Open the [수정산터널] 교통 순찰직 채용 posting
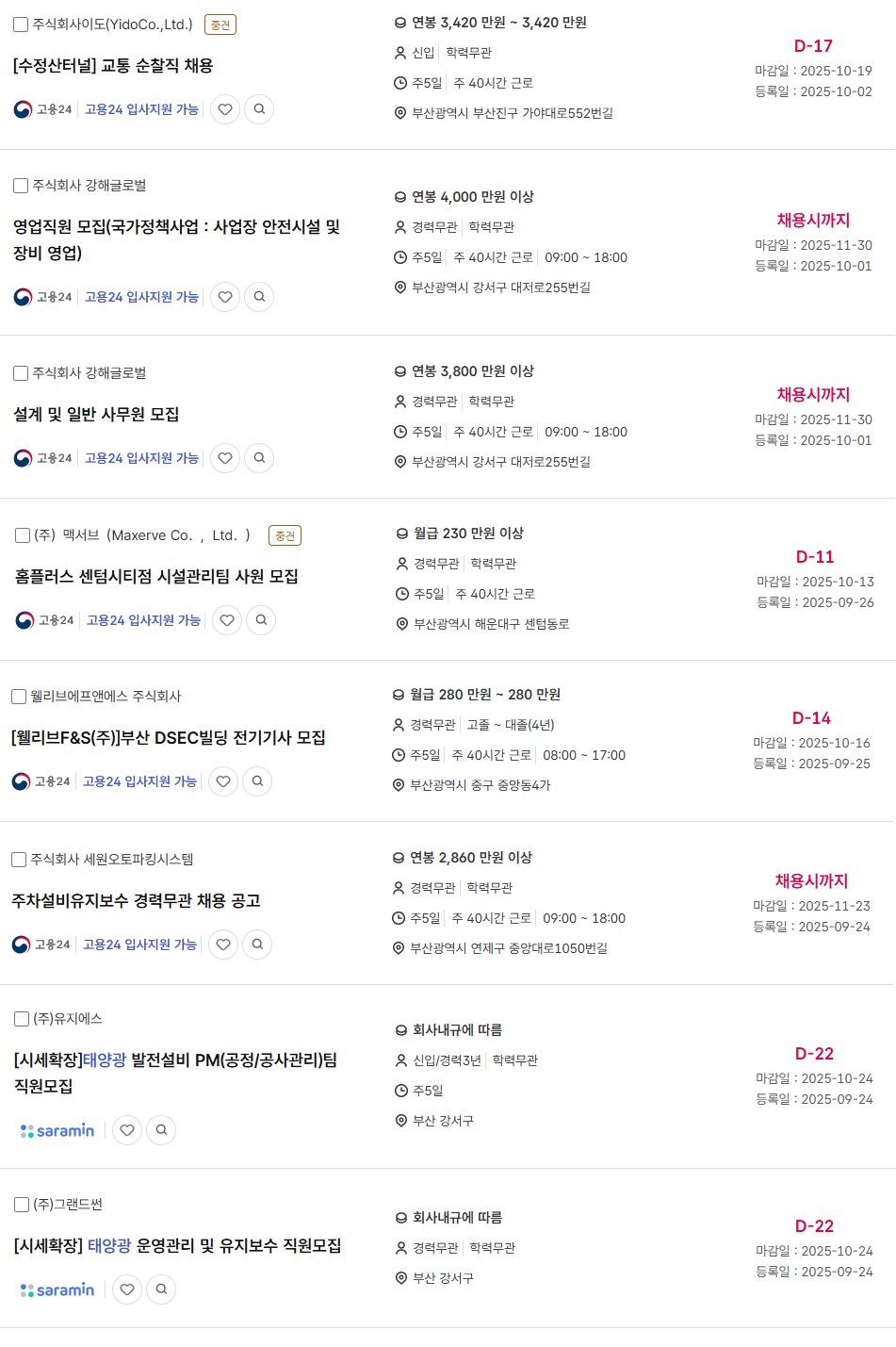The height and width of the screenshot is (1347, 896). [113, 66]
